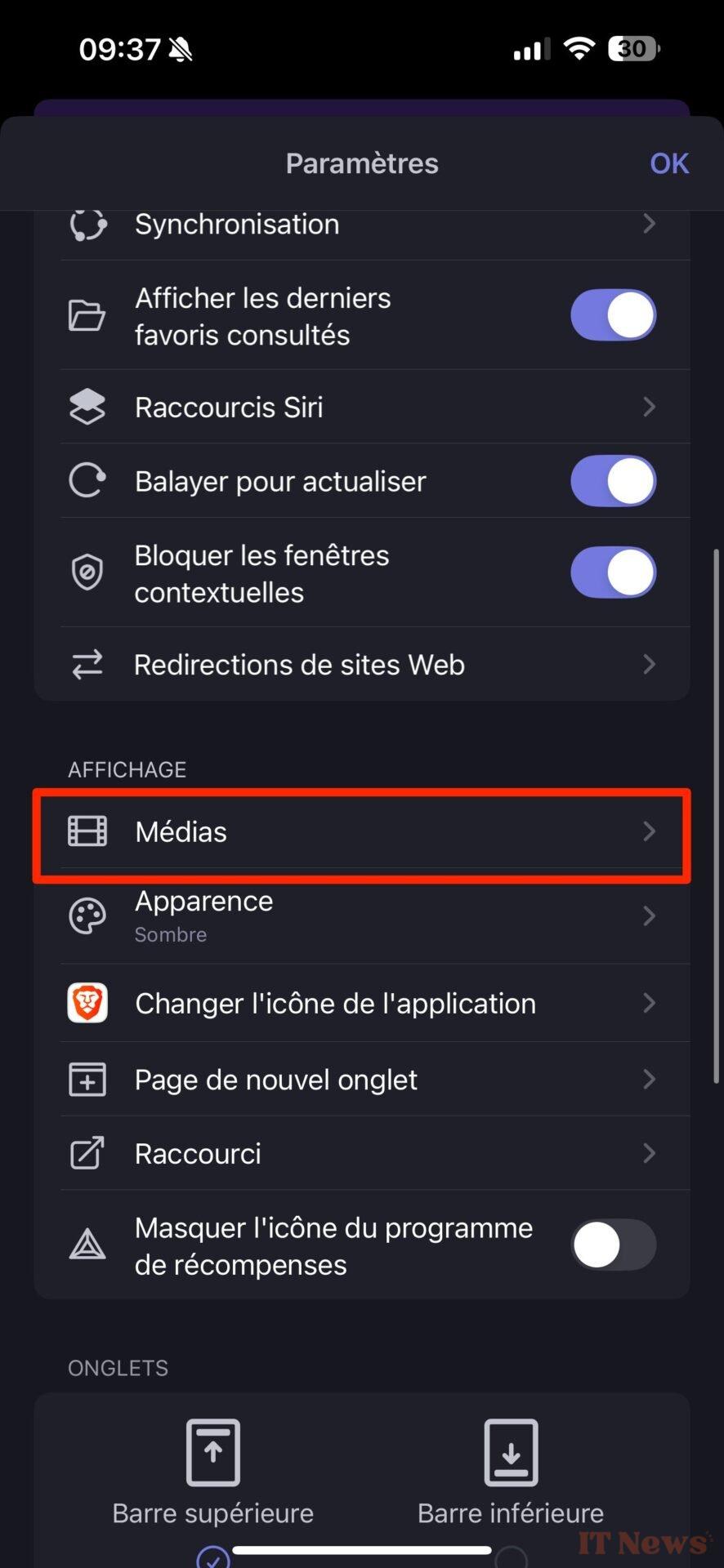Open the Raccourci row

point(362,1153)
